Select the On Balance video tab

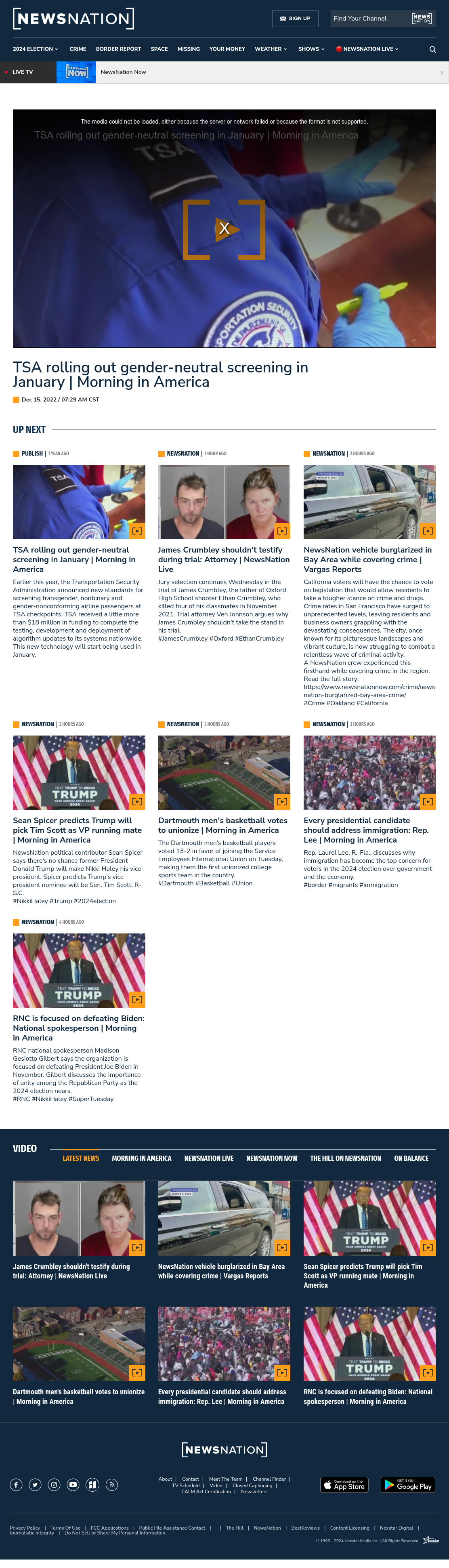(x=411, y=1158)
